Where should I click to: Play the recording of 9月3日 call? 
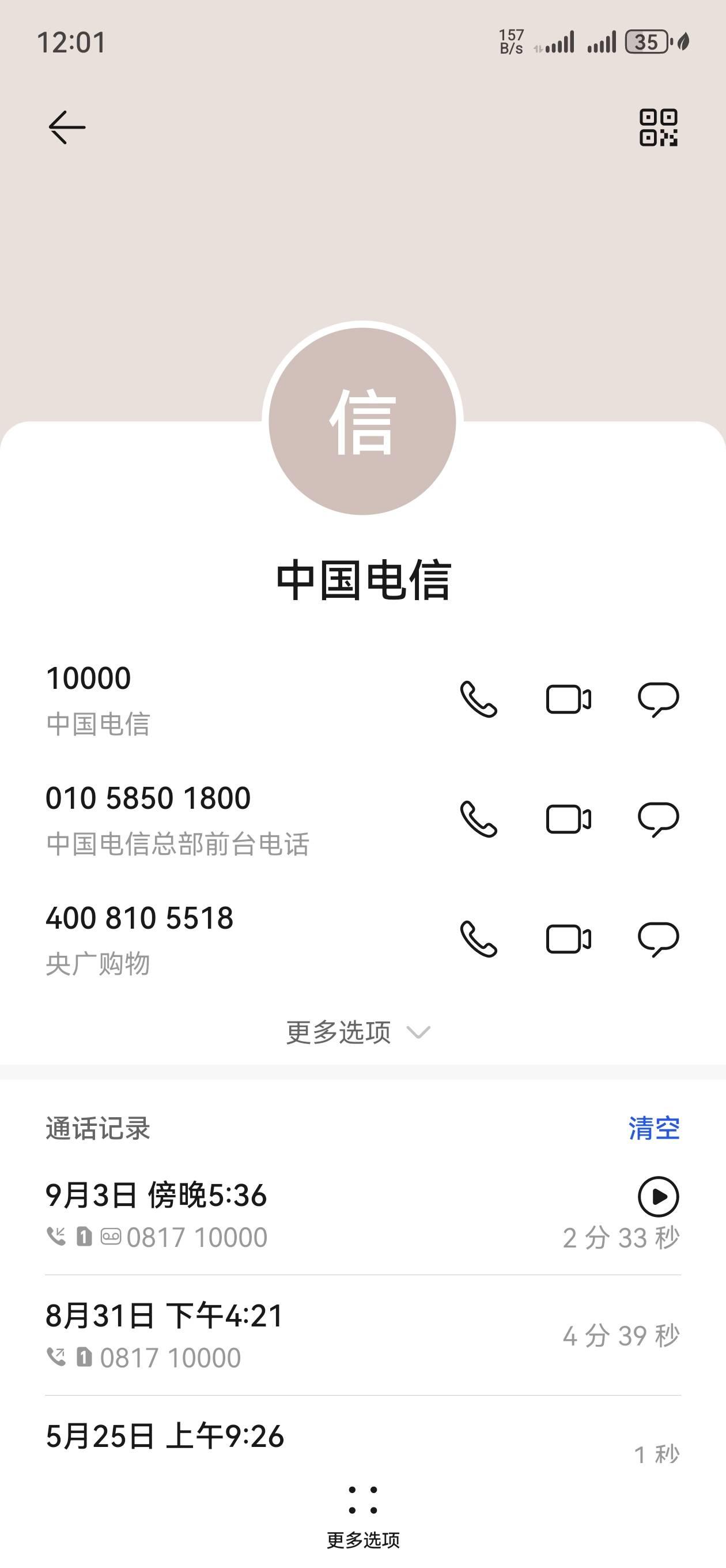coord(658,1196)
